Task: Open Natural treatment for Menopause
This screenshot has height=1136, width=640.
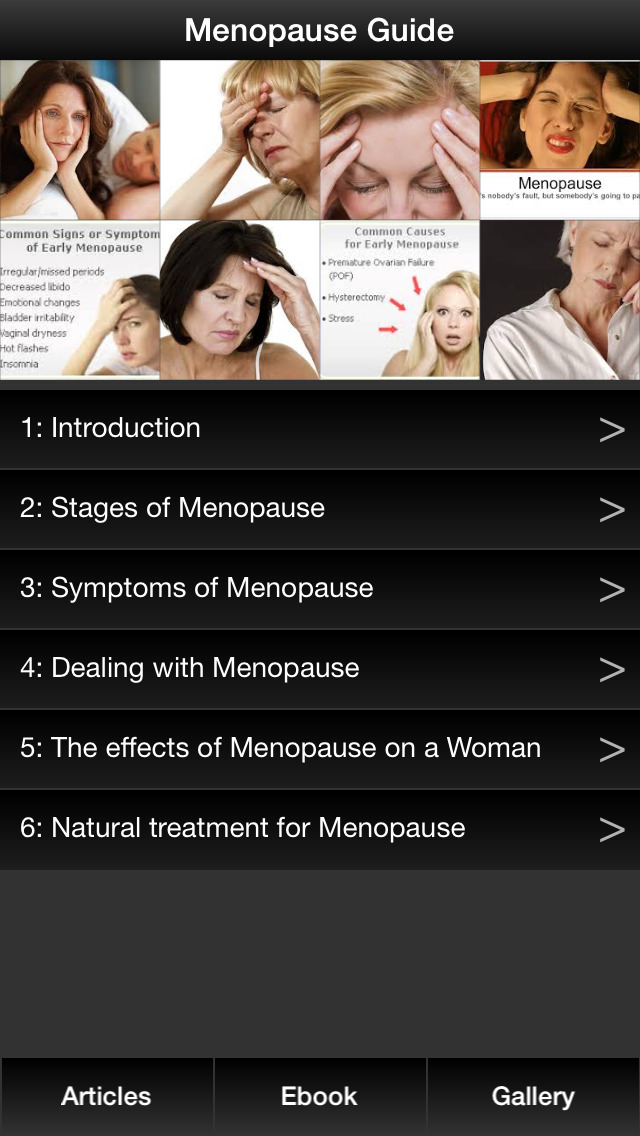Action: [320, 829]
